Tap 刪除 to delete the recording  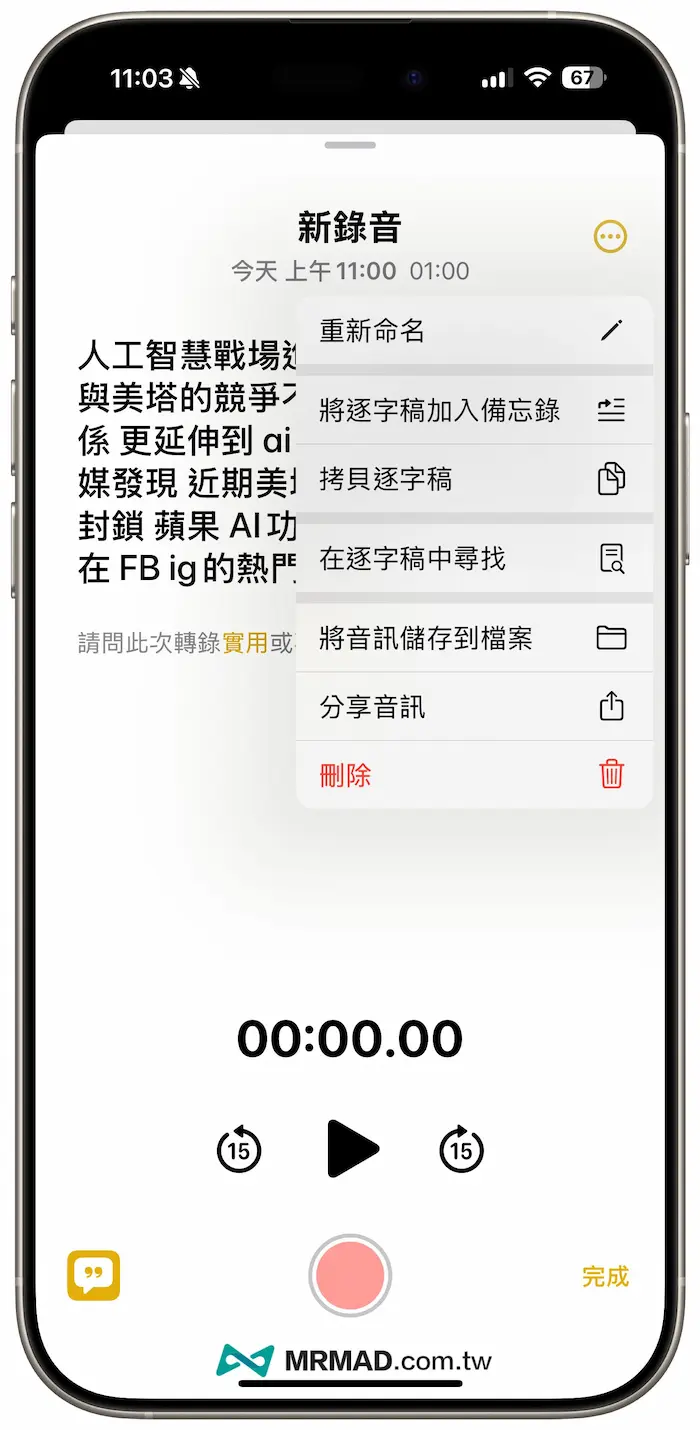(x=474, y=775)
